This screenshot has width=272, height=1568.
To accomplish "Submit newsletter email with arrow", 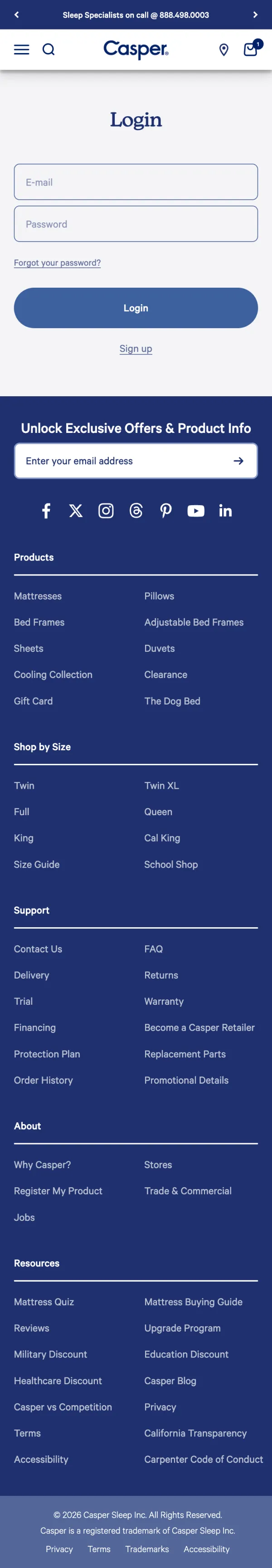I will 238,461.
